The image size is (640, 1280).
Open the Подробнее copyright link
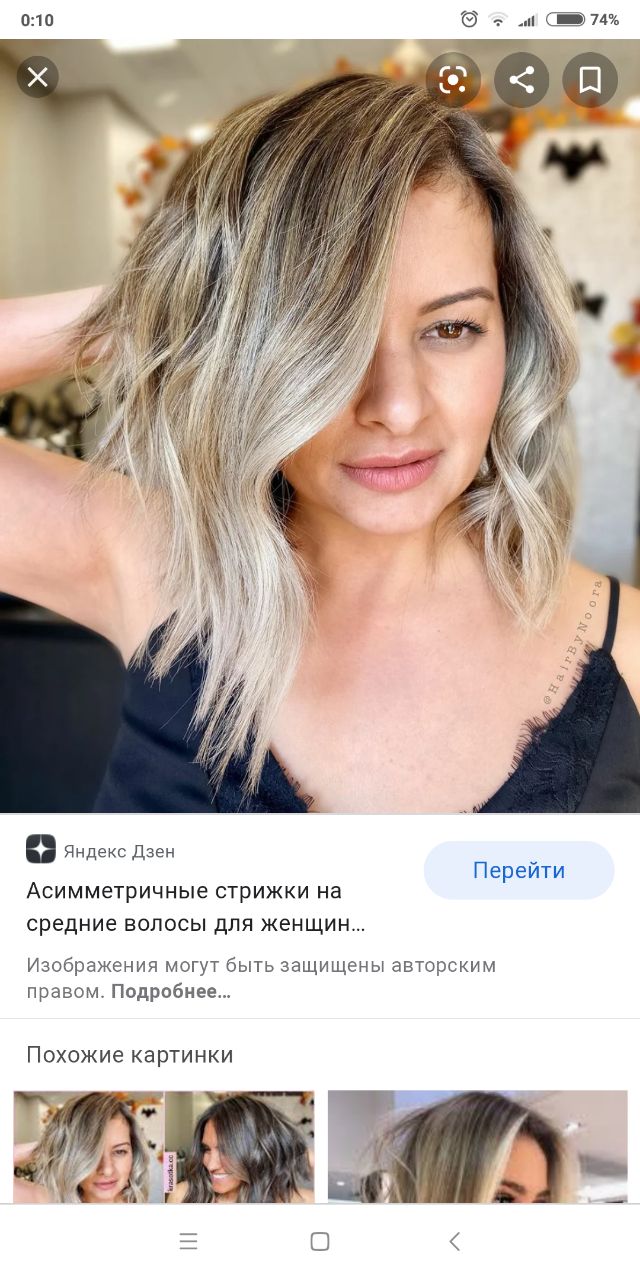tap(171, 992)
